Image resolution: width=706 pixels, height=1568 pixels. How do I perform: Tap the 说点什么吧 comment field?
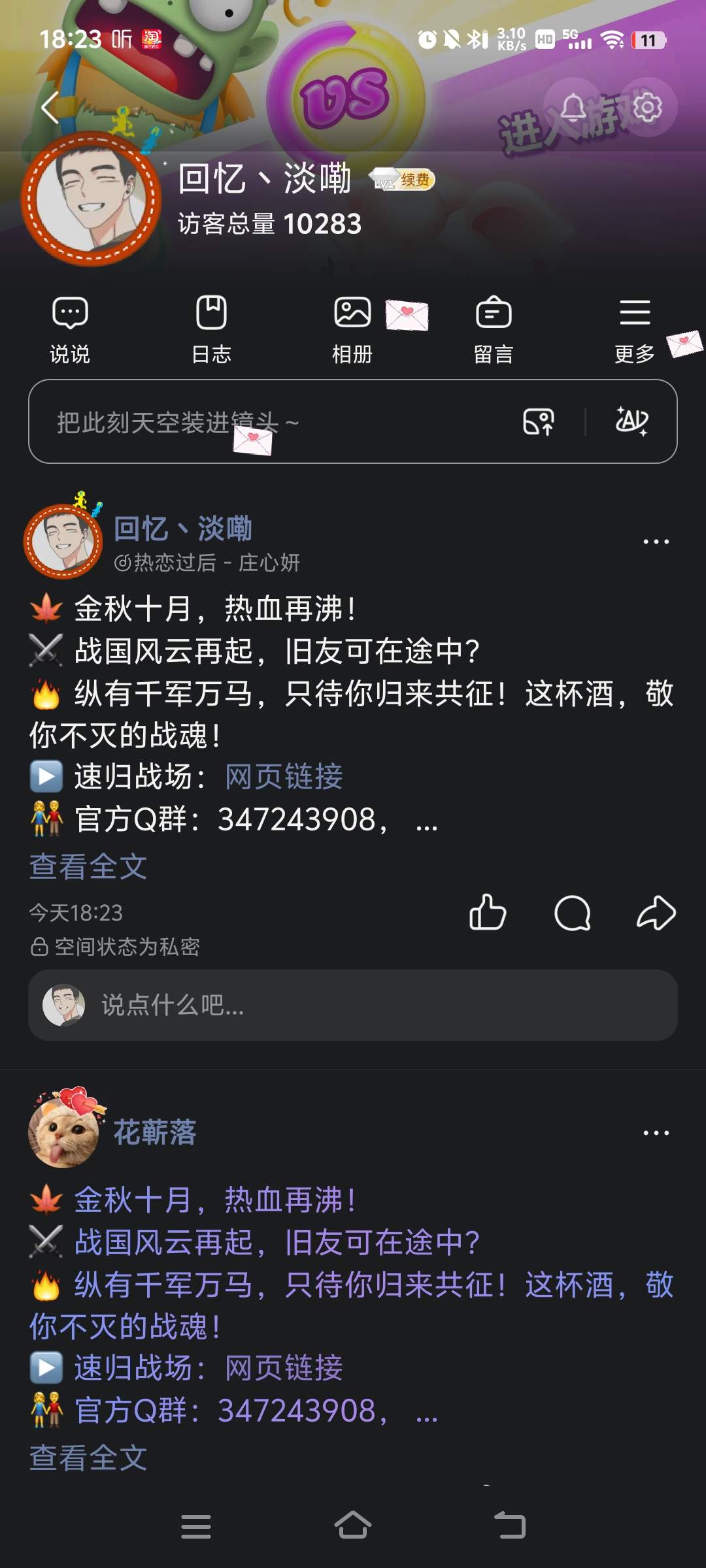point(353,1005)
